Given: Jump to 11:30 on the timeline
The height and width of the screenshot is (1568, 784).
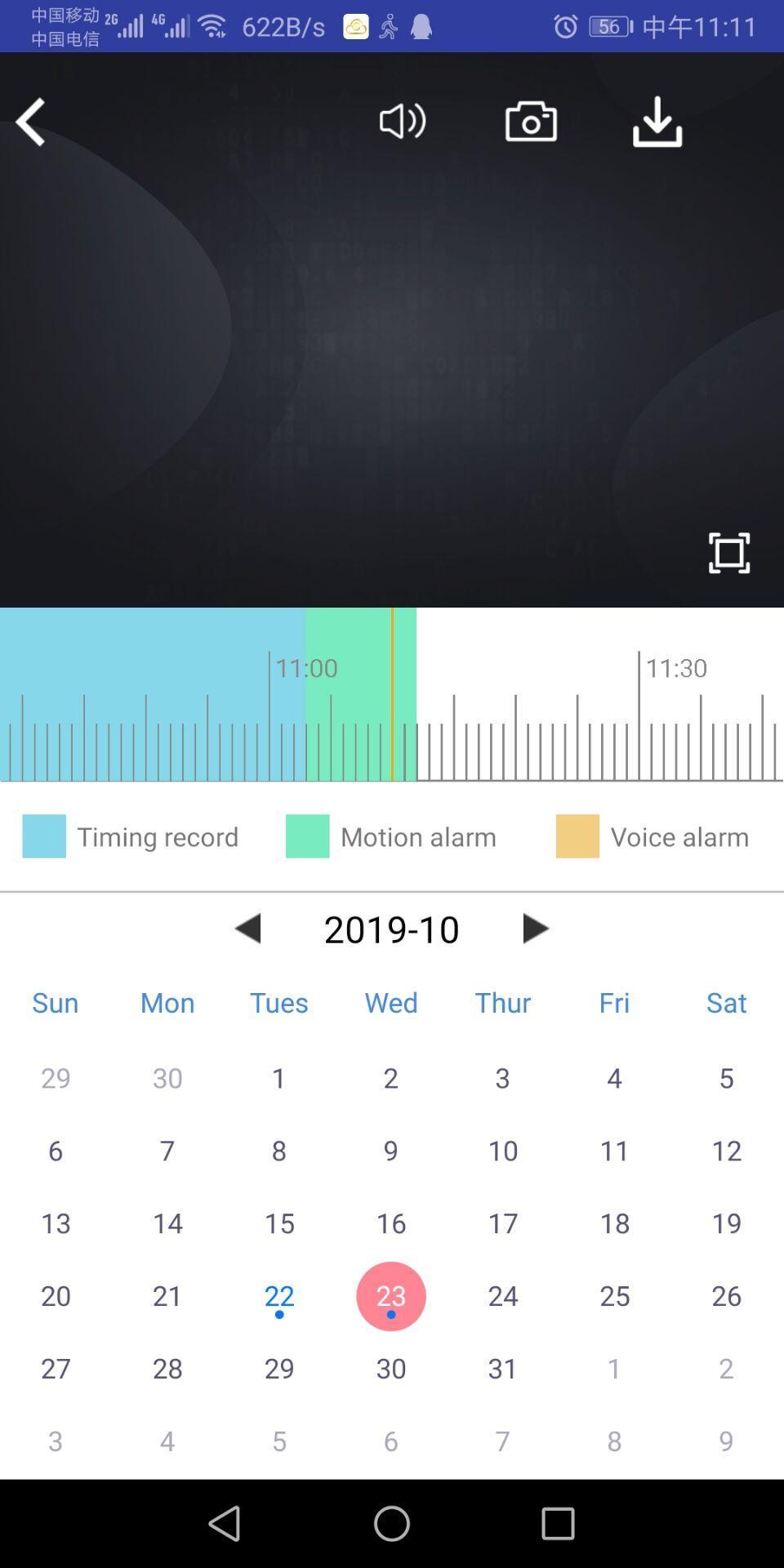Looking at the screenshot, I should (x=639, y=719).
